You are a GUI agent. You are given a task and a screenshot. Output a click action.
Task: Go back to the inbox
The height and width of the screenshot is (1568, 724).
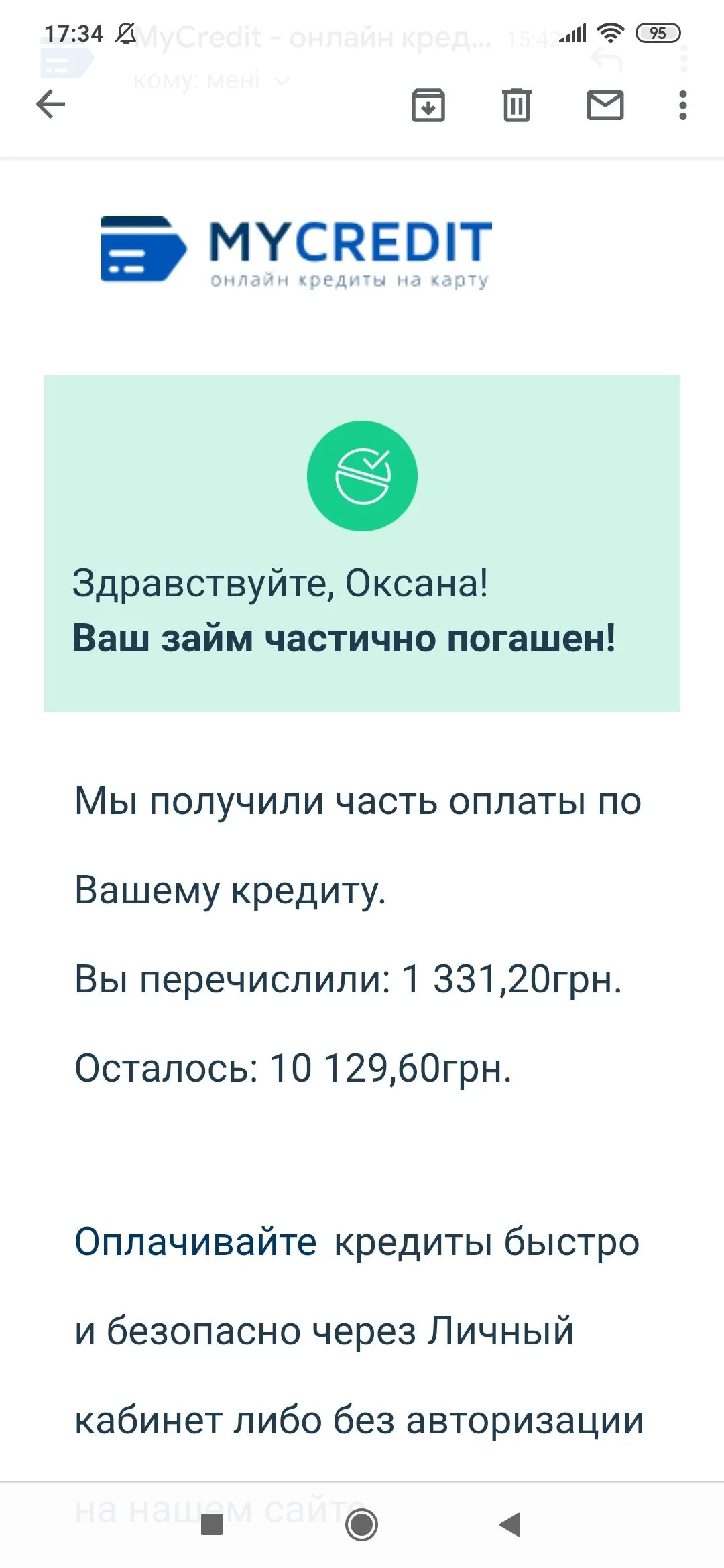click(50, 105)
